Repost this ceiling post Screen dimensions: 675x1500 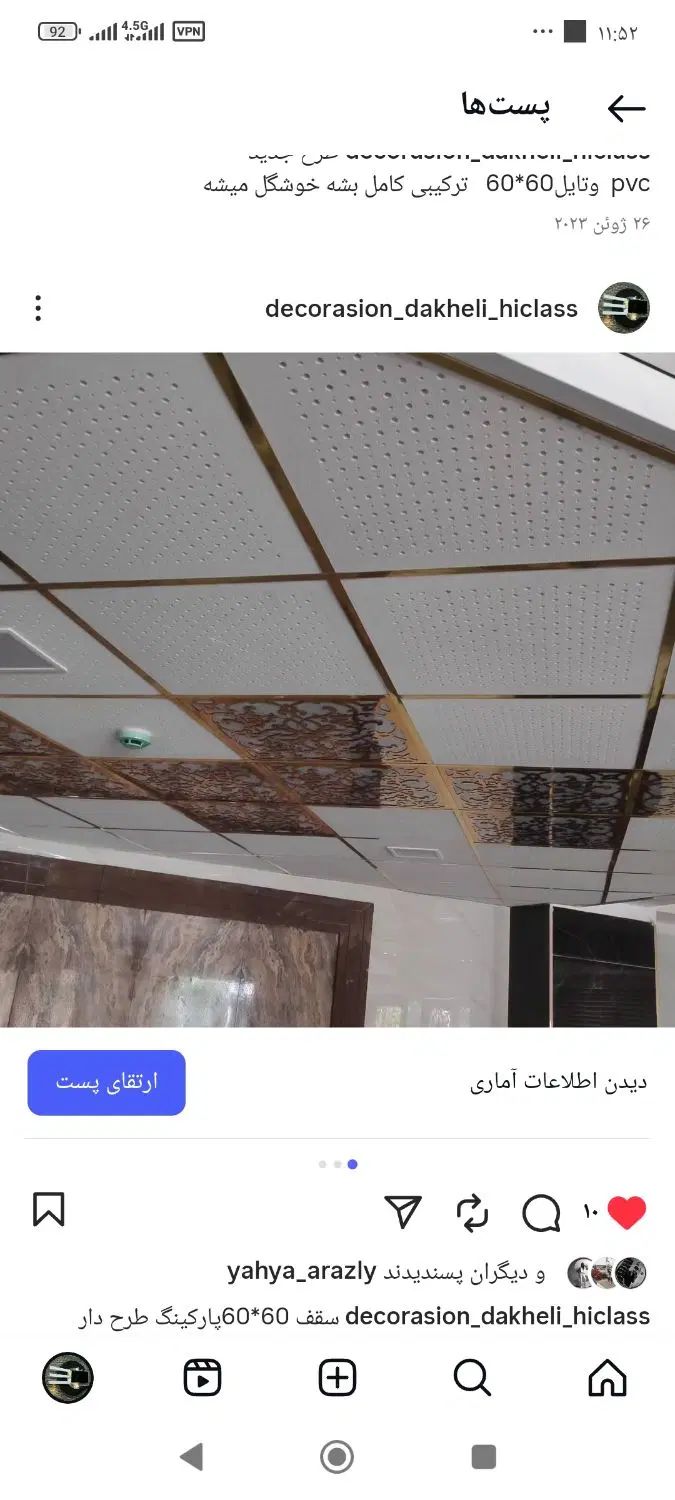tap(472, 1213)
